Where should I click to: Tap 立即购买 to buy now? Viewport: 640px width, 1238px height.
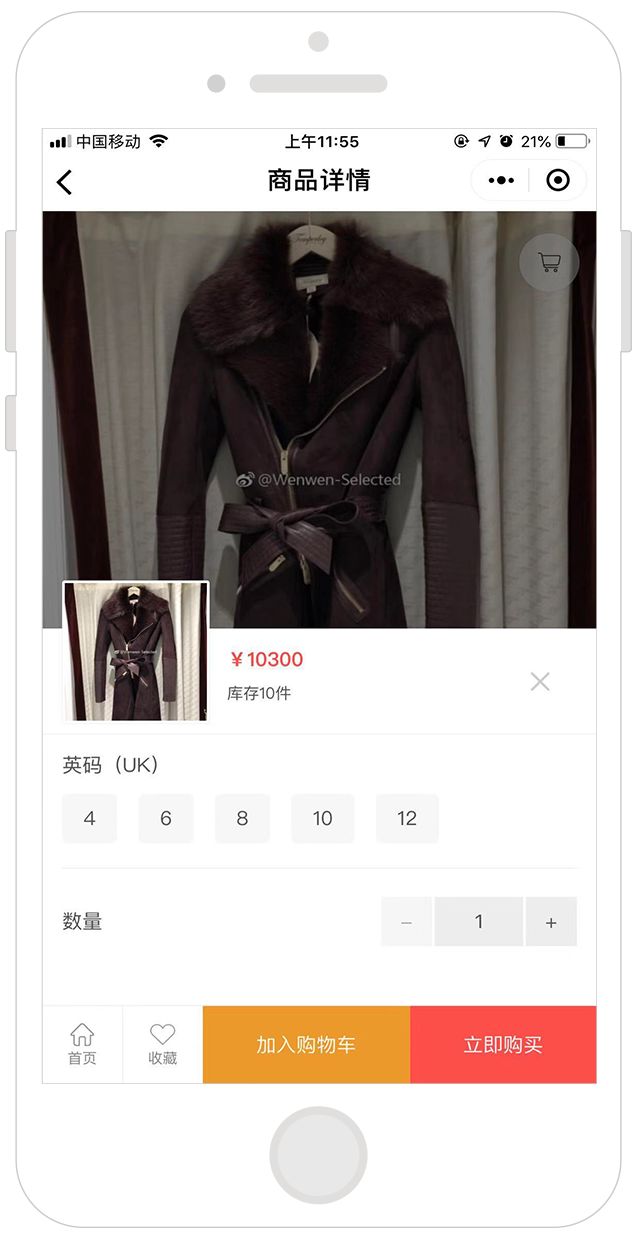[x=503, y=1045]
